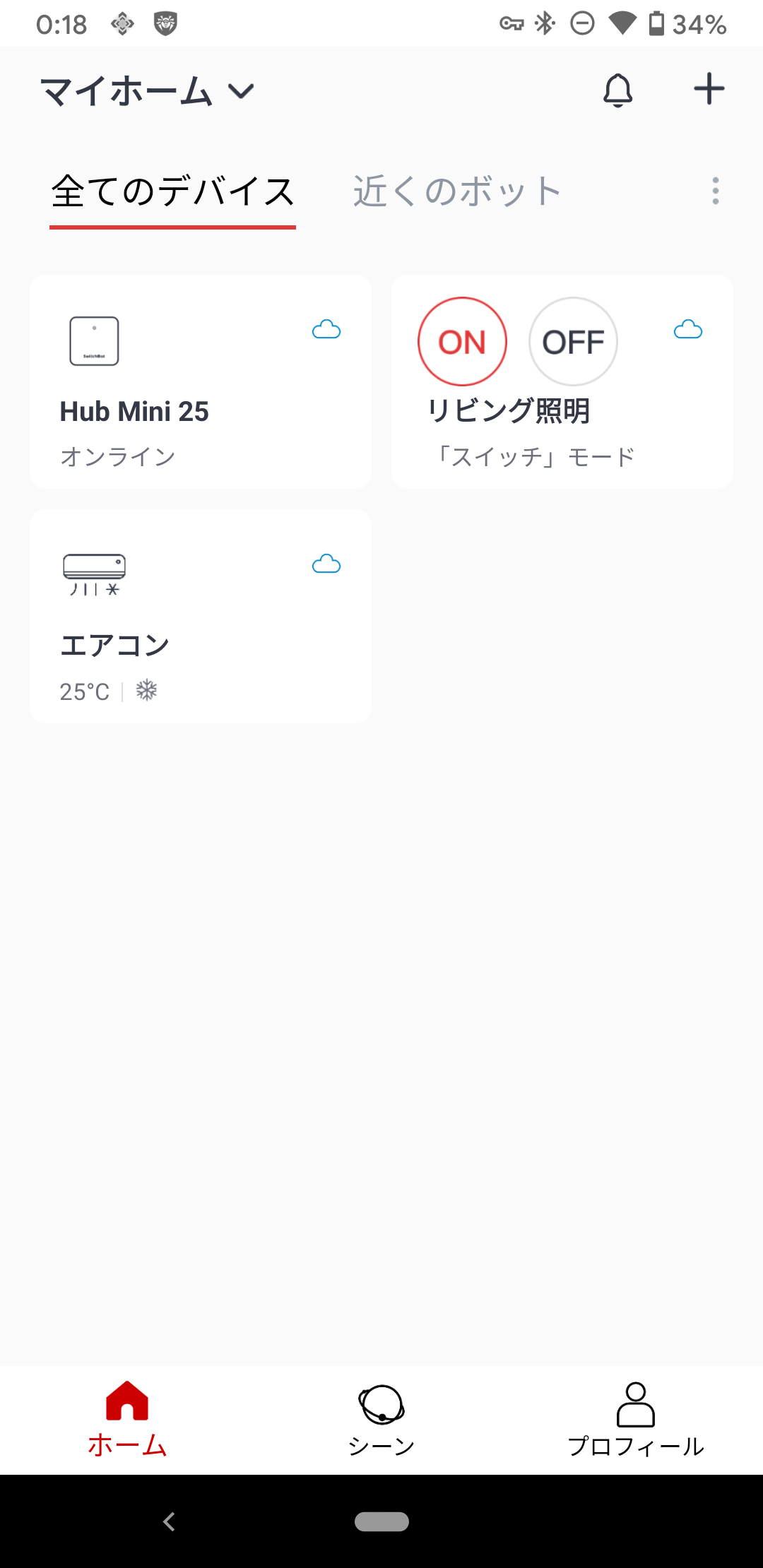Open the エアコン device card
This screenshot has width=763, height=1568.
click(x=201, y=616)
